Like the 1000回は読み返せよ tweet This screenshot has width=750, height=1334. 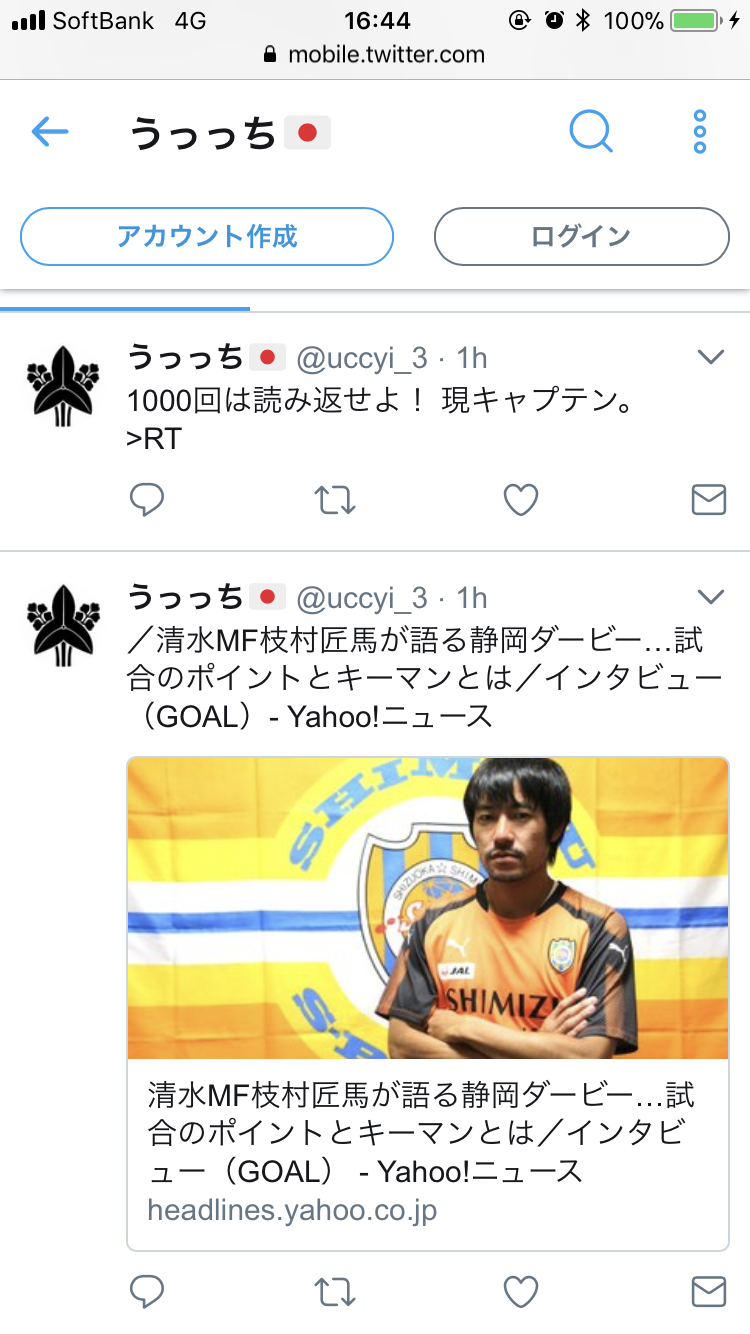pos(521,500)
